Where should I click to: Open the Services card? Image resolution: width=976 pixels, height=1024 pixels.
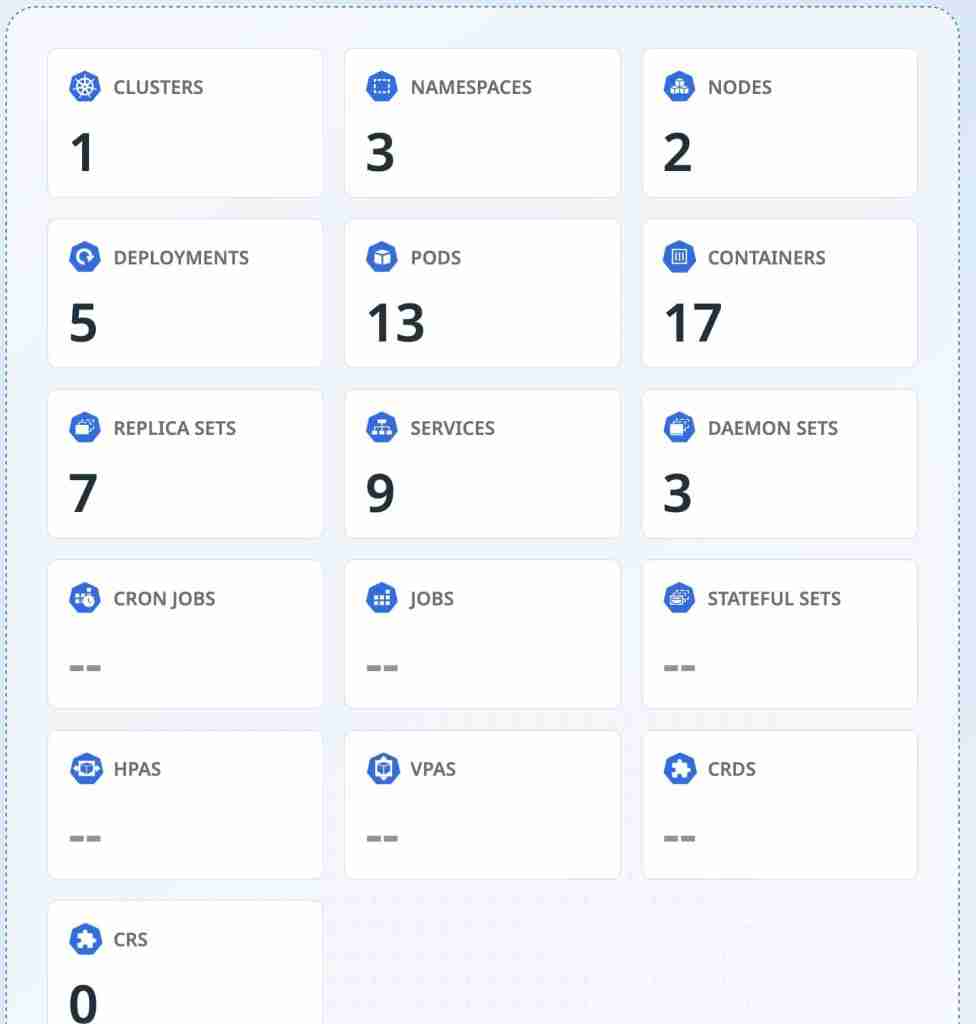pos(482,464)
